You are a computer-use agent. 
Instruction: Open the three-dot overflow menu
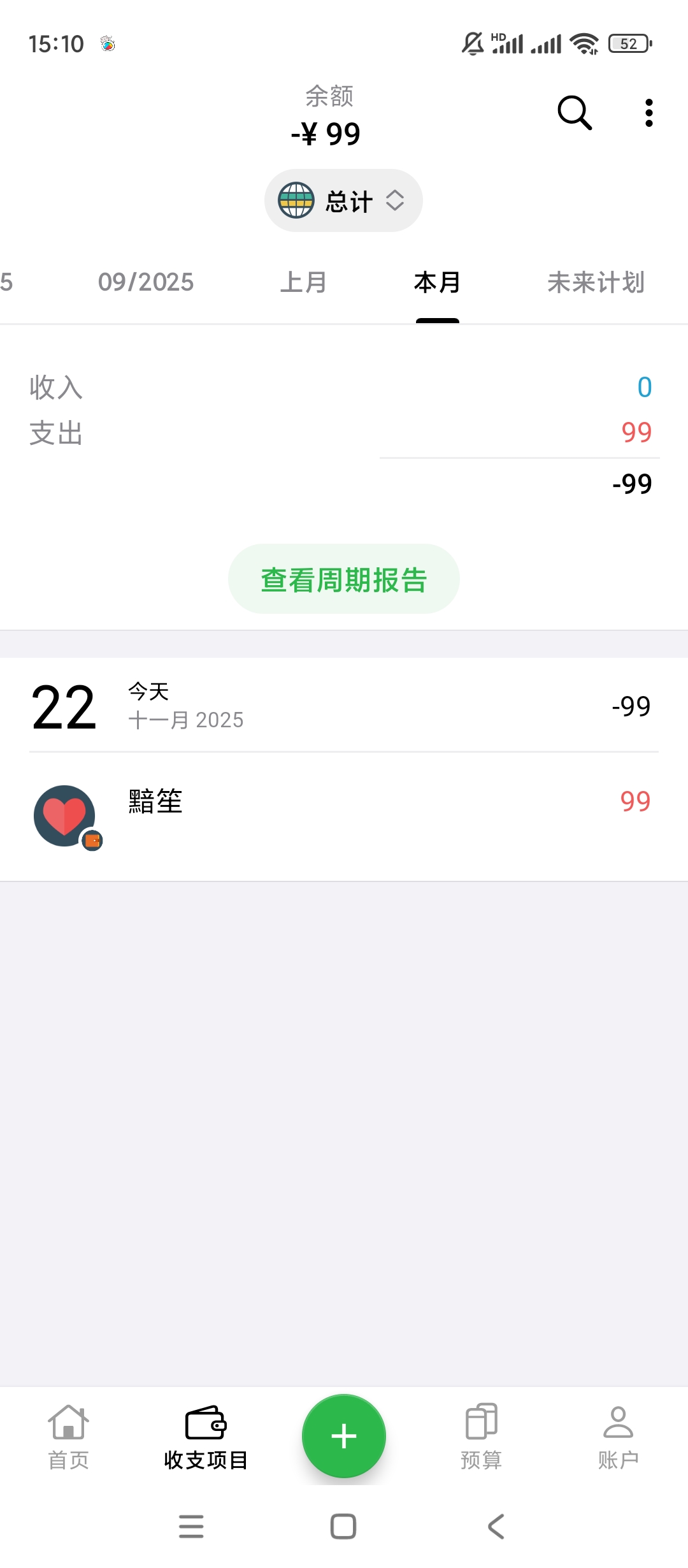pyautogui.click(x=649, y=113)
